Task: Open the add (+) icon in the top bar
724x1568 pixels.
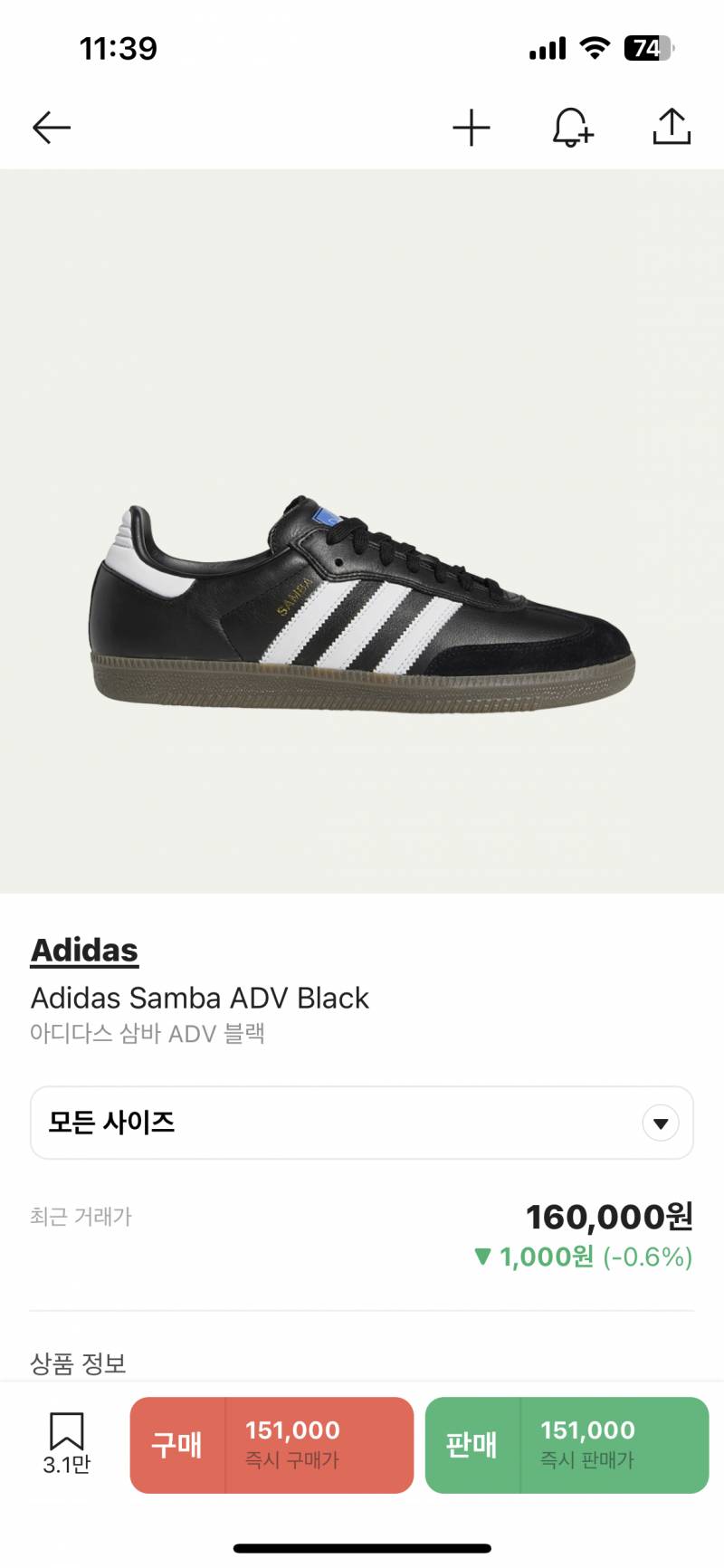Action: [x=471, y=127]
